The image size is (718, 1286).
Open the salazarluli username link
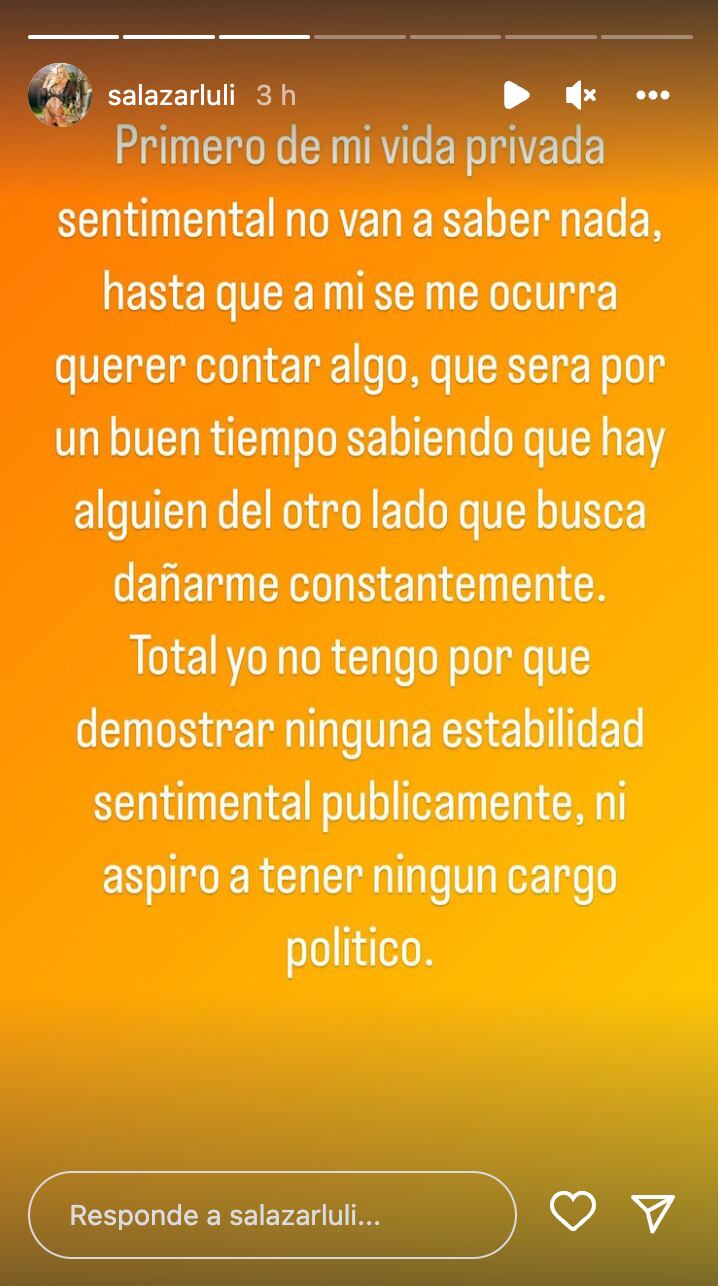[170, 95]
